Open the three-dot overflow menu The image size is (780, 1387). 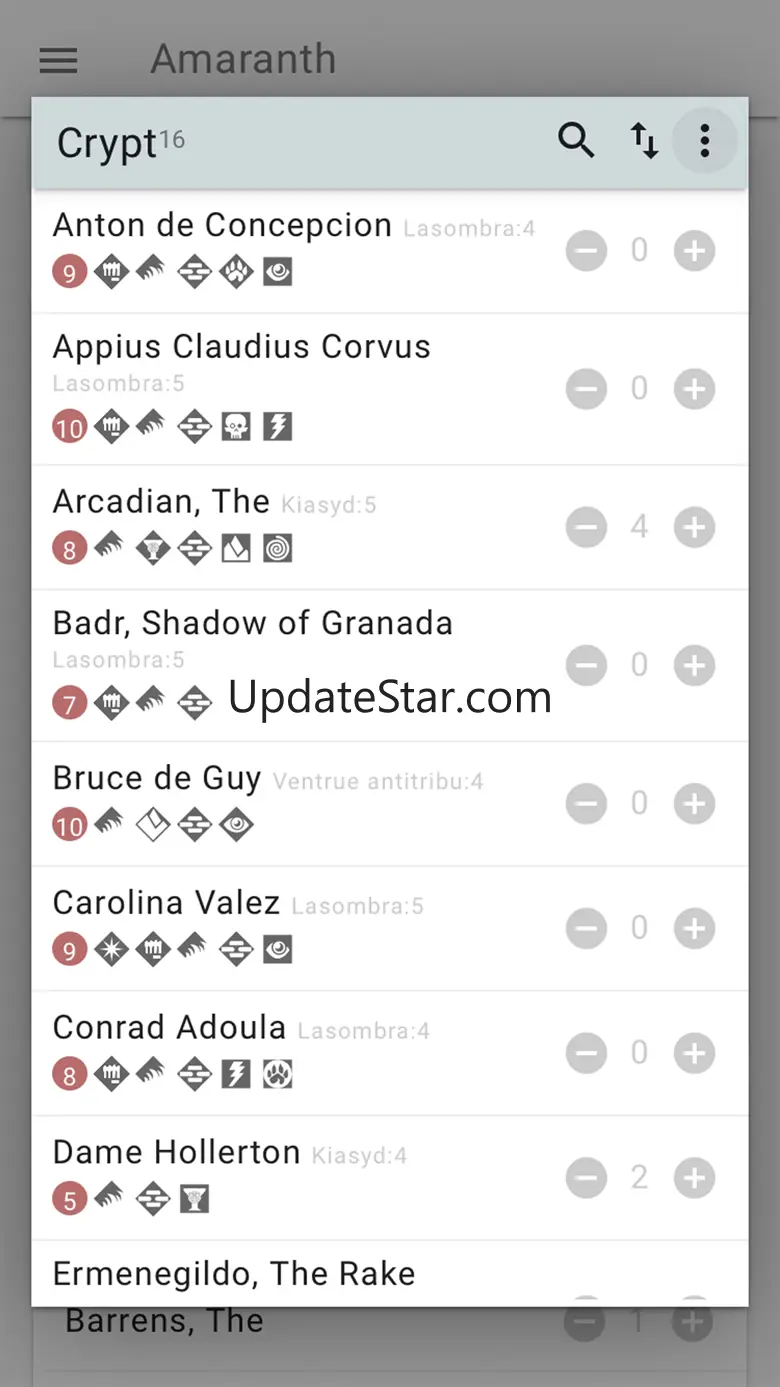[705, 141]
